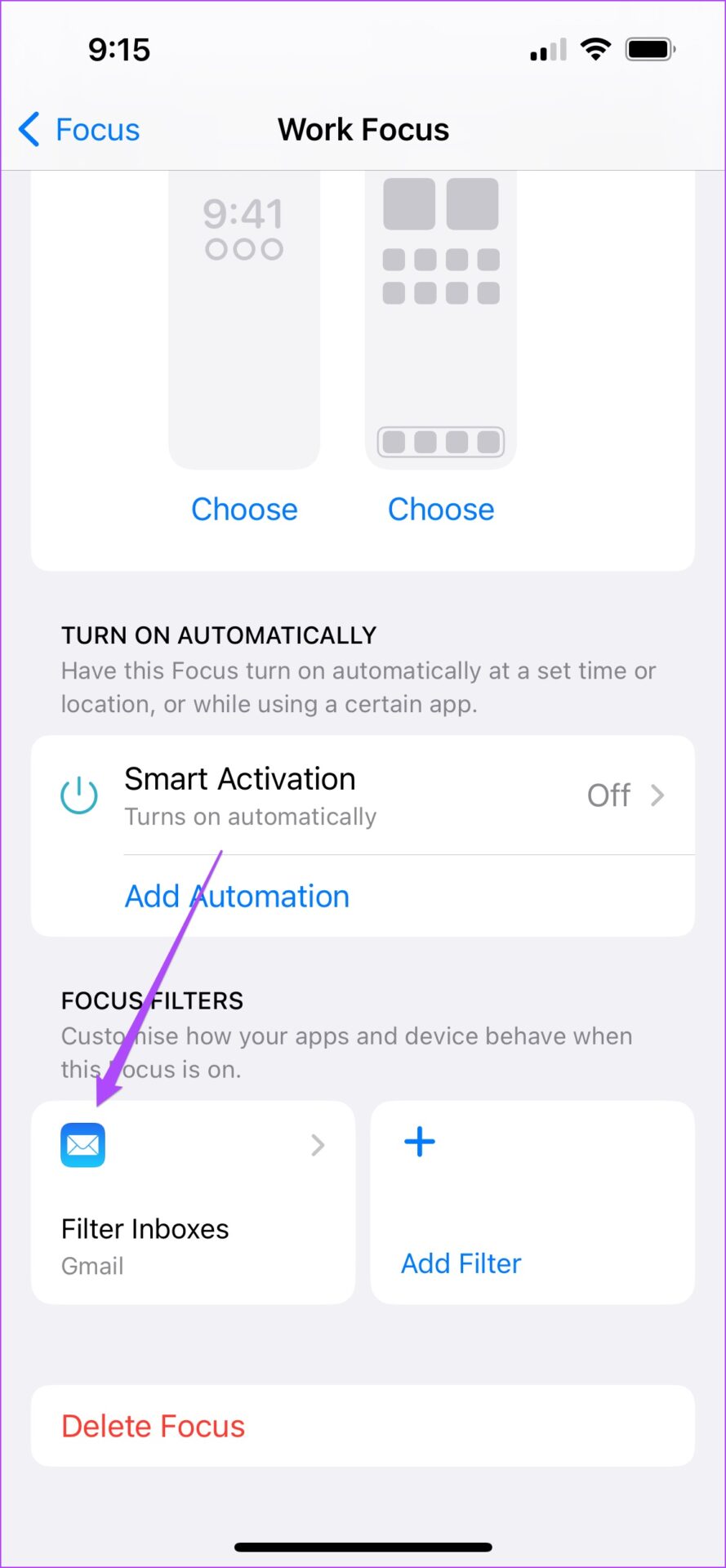
Task: Open the Filter Inboxes Gmail filter
Action: tap(194, 1202)
